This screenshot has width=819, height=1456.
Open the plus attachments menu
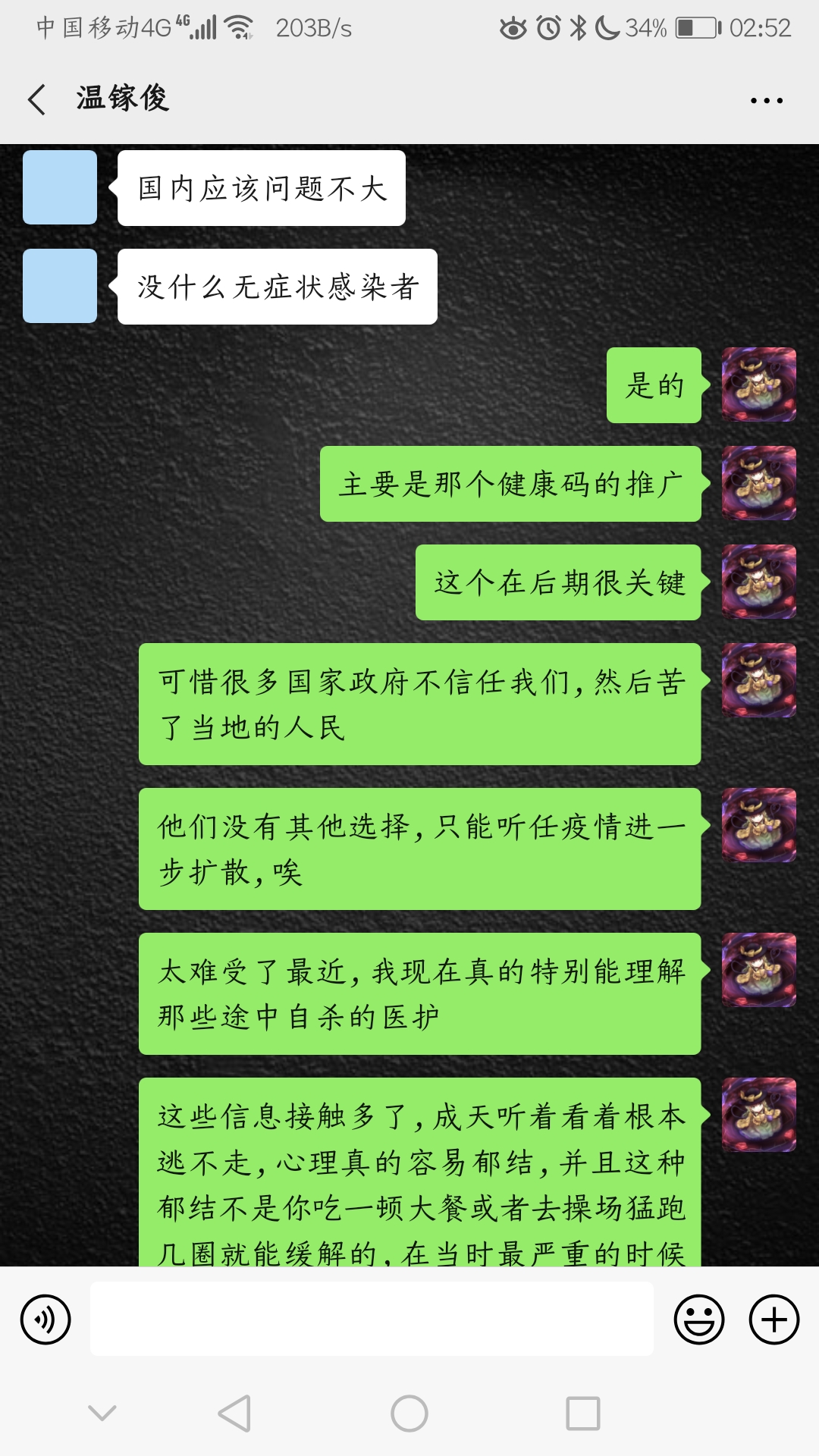pos(773,1319)
